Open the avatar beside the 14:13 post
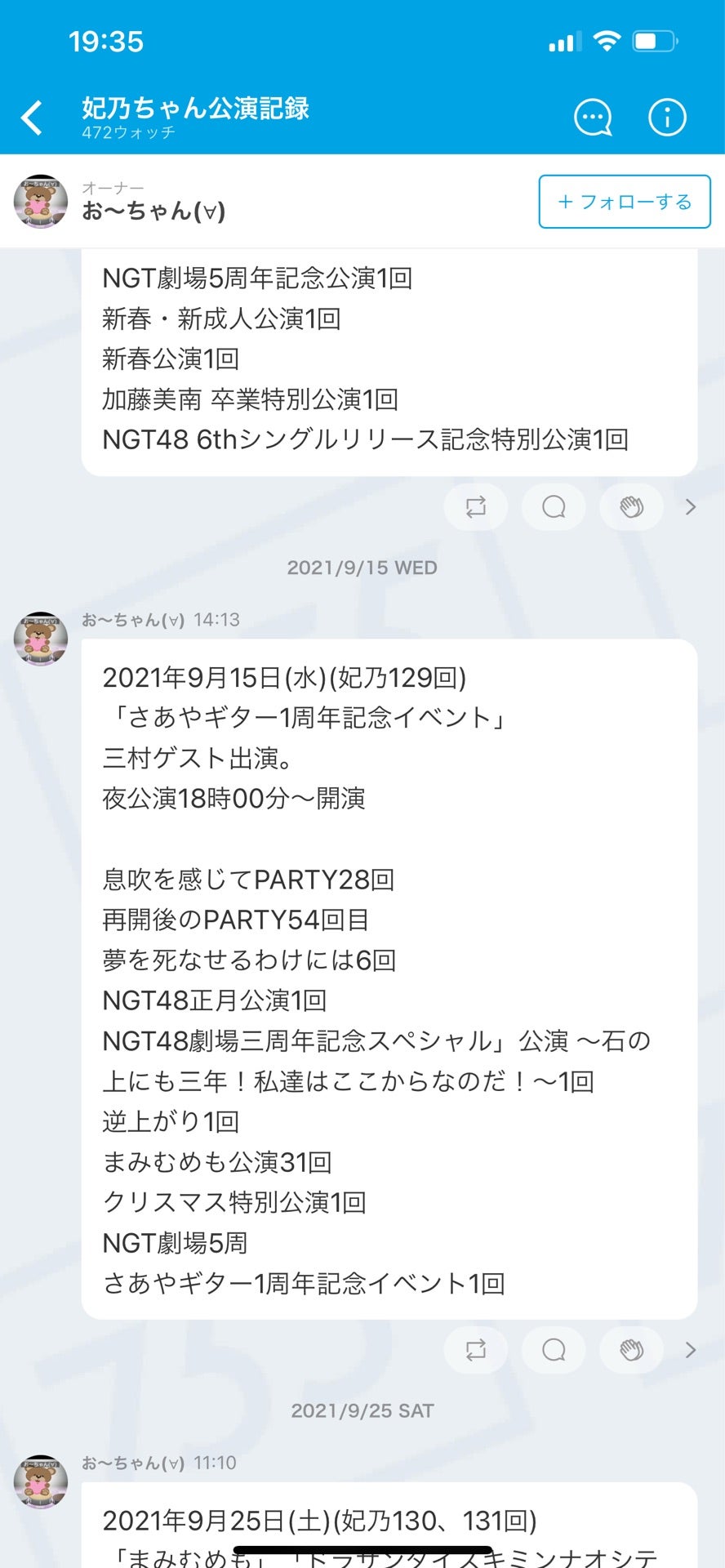The height and width of the screenshot is (1568, 725). pos(41,639)
